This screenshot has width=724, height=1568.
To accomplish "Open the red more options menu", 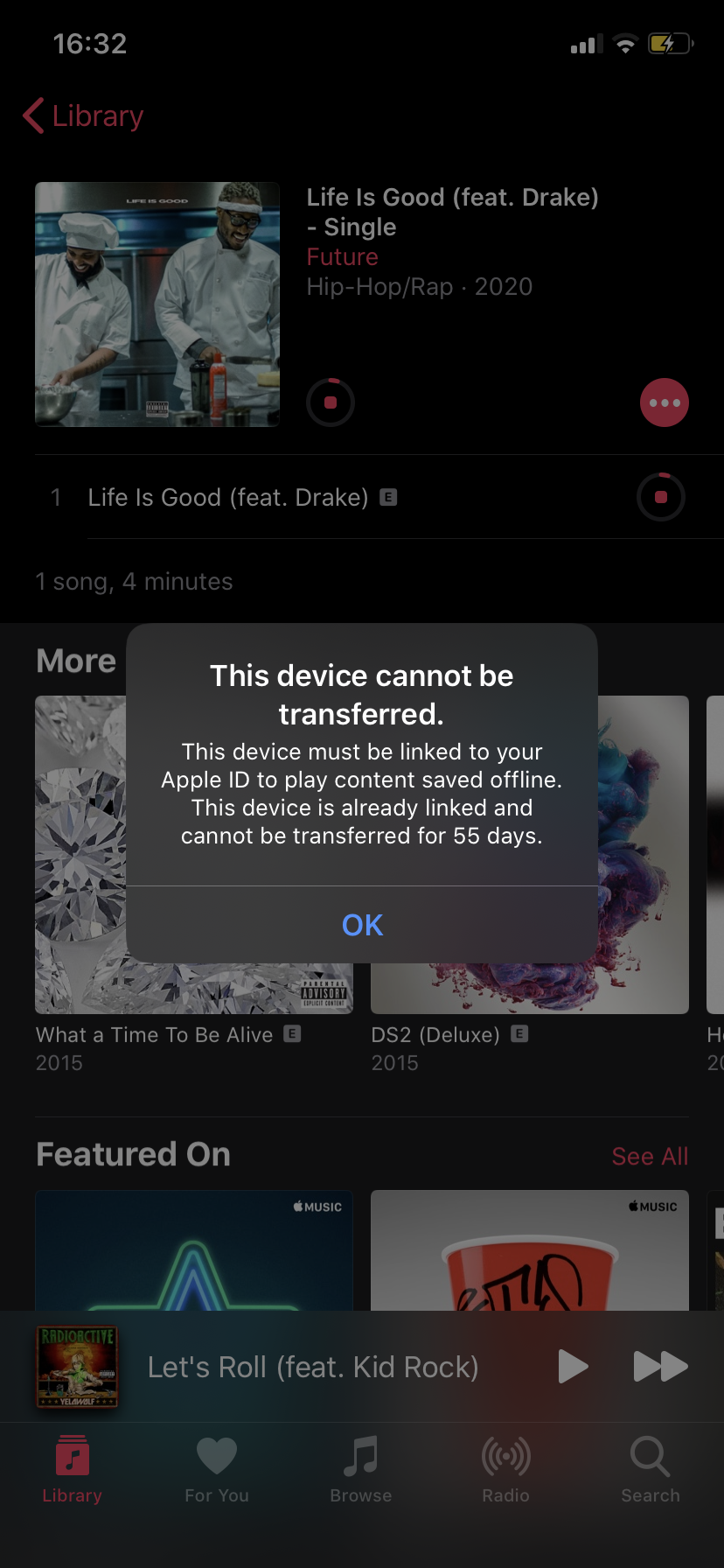I will [664, 402].
